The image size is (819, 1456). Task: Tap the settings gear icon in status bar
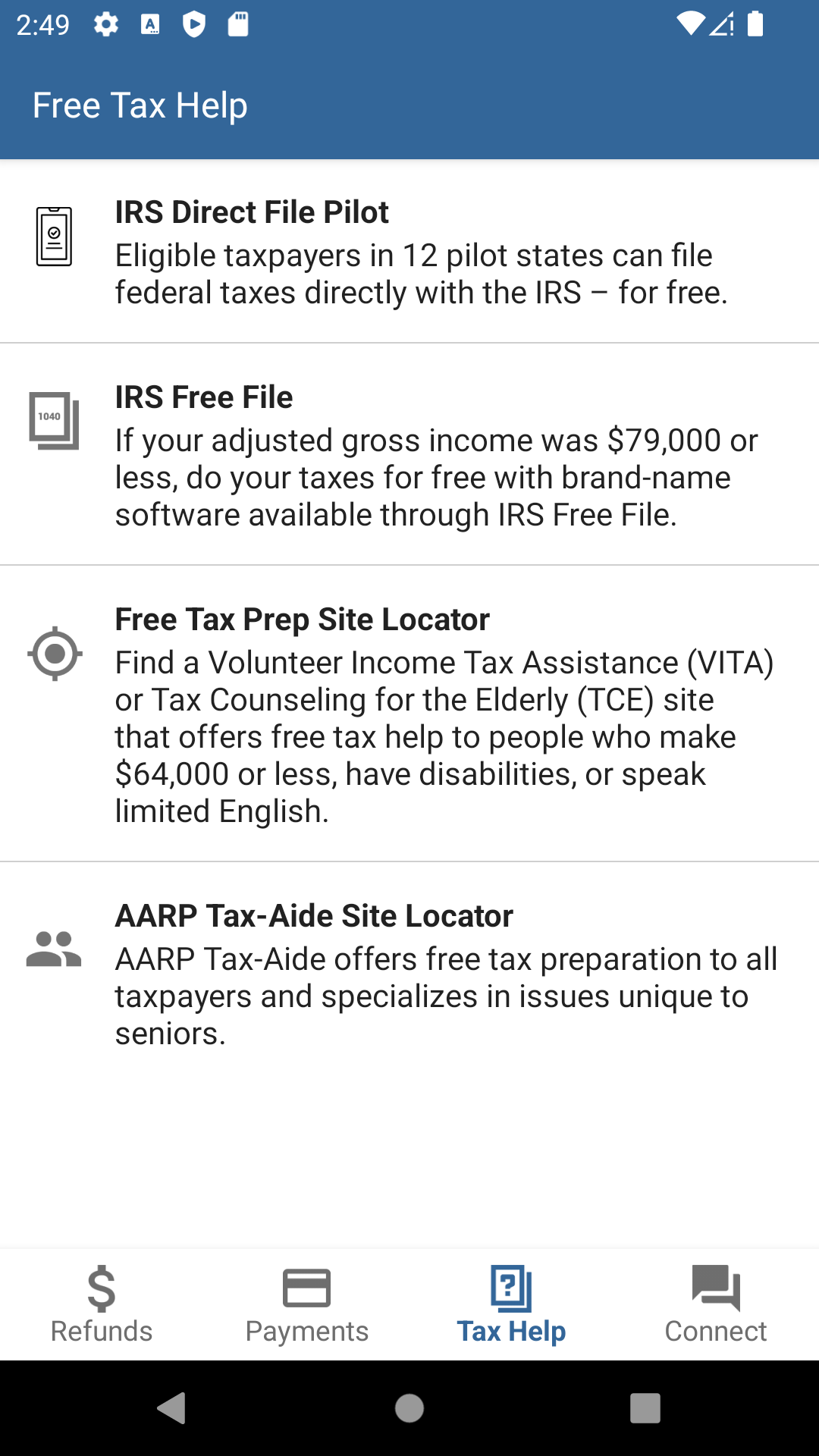point(105,25)
